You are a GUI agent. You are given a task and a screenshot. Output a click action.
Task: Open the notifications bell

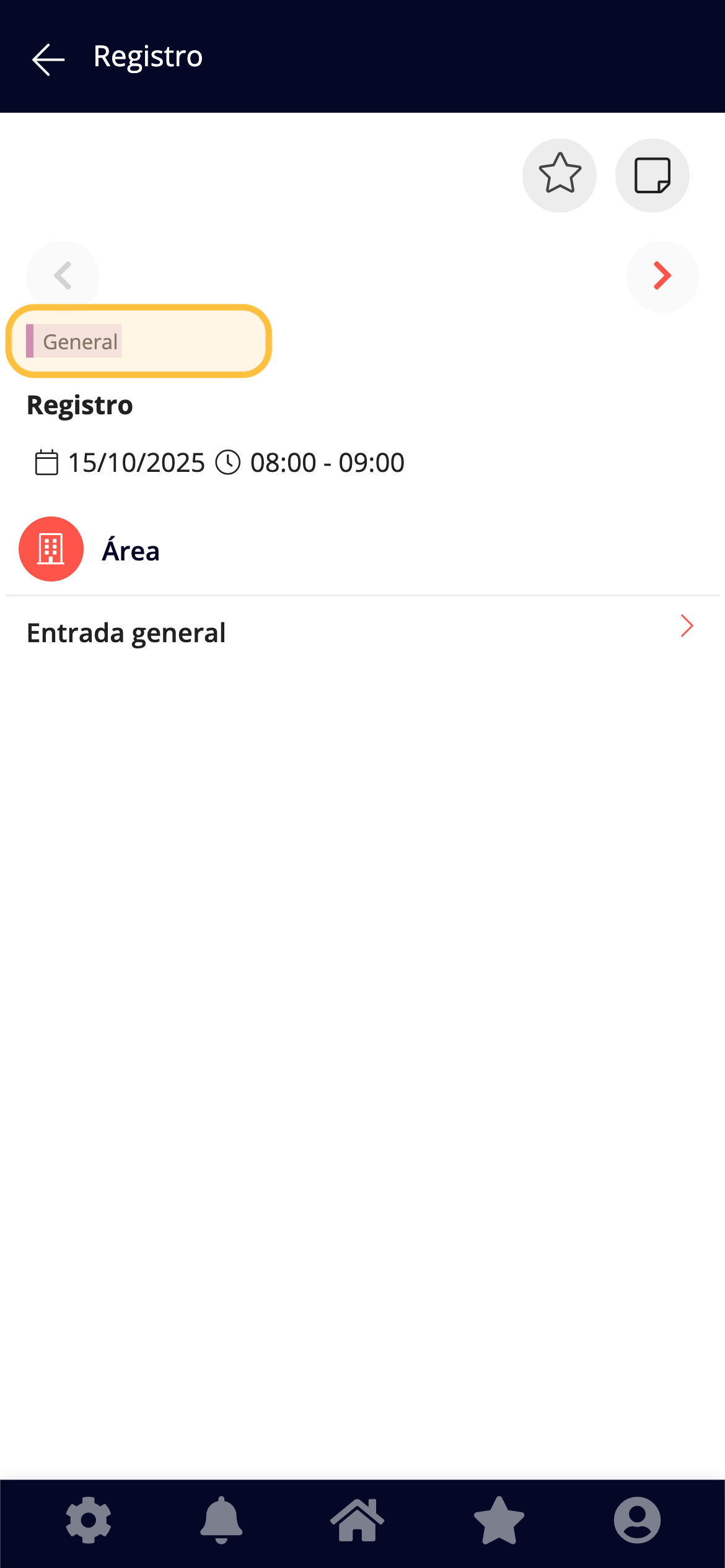pos(221,1520)
